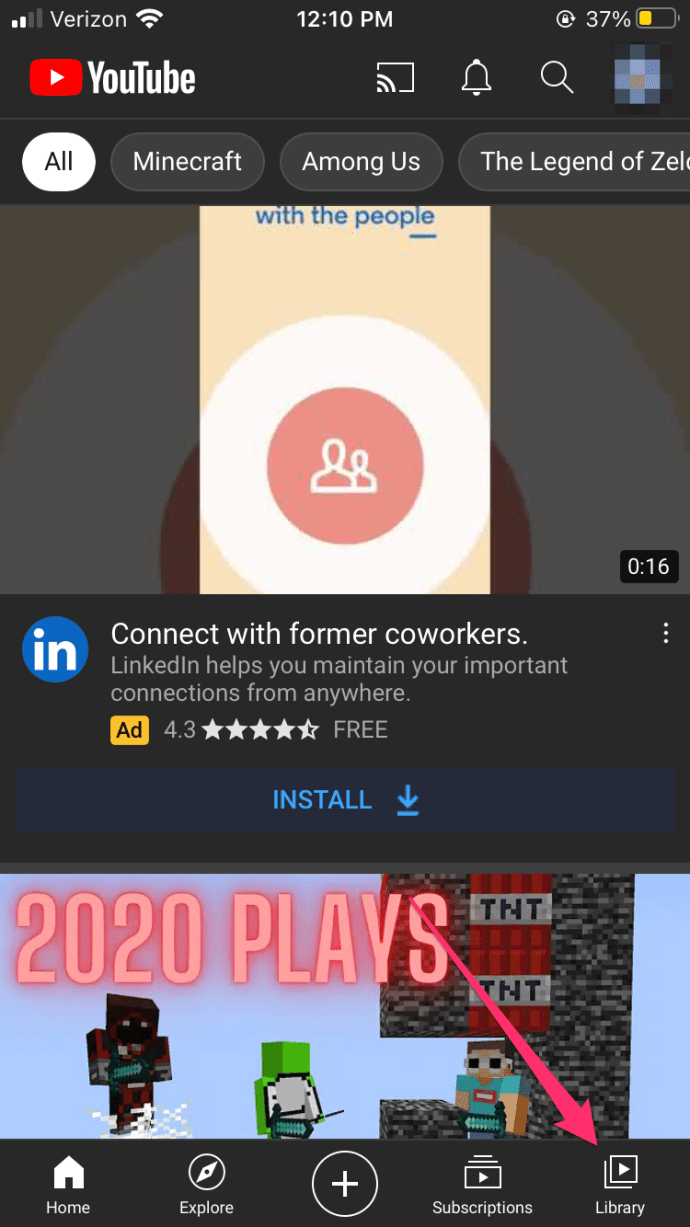Image resolution: width=690 pixels, height=1227 pixels.
Task: Switch to the Explore tab
Action: (x=206, y=1185)
